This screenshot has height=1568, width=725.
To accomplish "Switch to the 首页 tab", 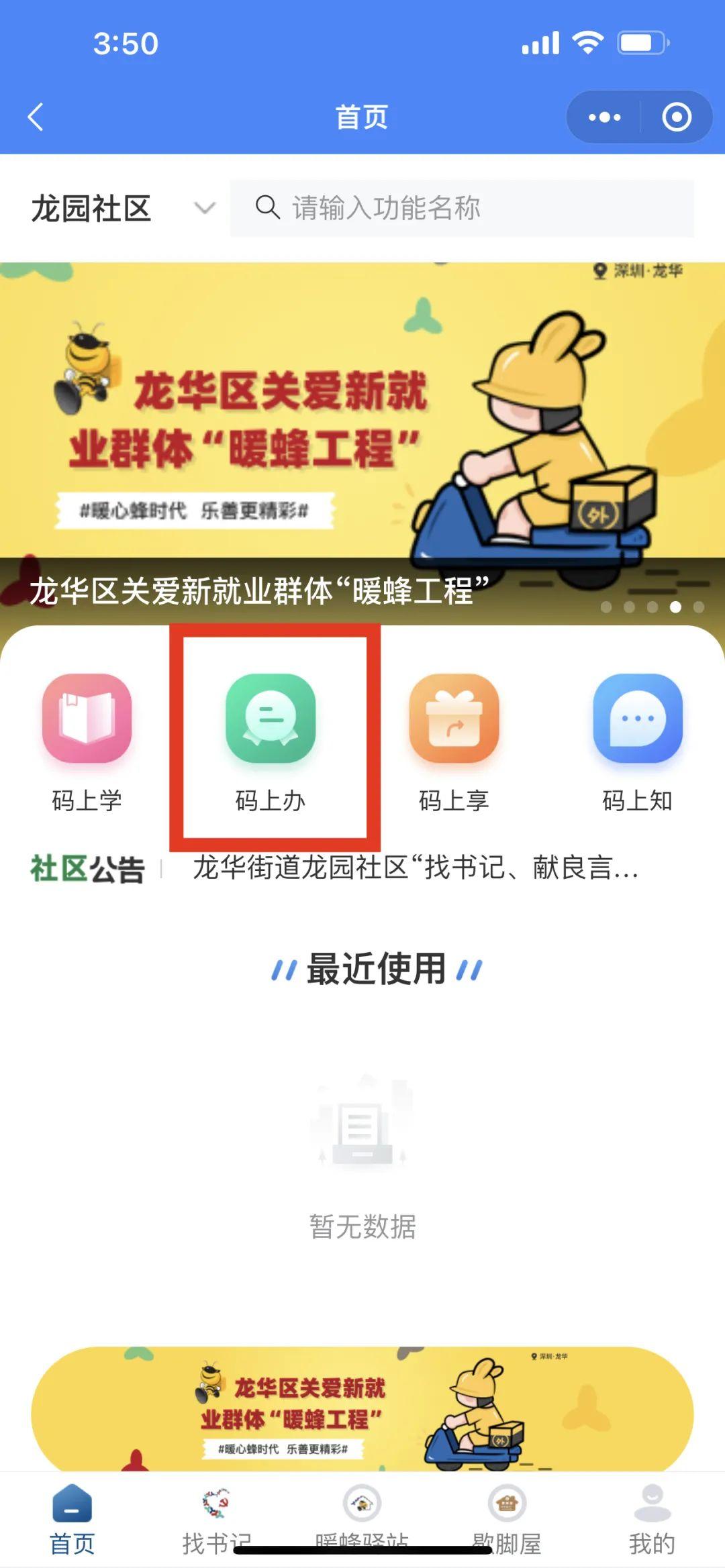I will tap(72, 1518).
